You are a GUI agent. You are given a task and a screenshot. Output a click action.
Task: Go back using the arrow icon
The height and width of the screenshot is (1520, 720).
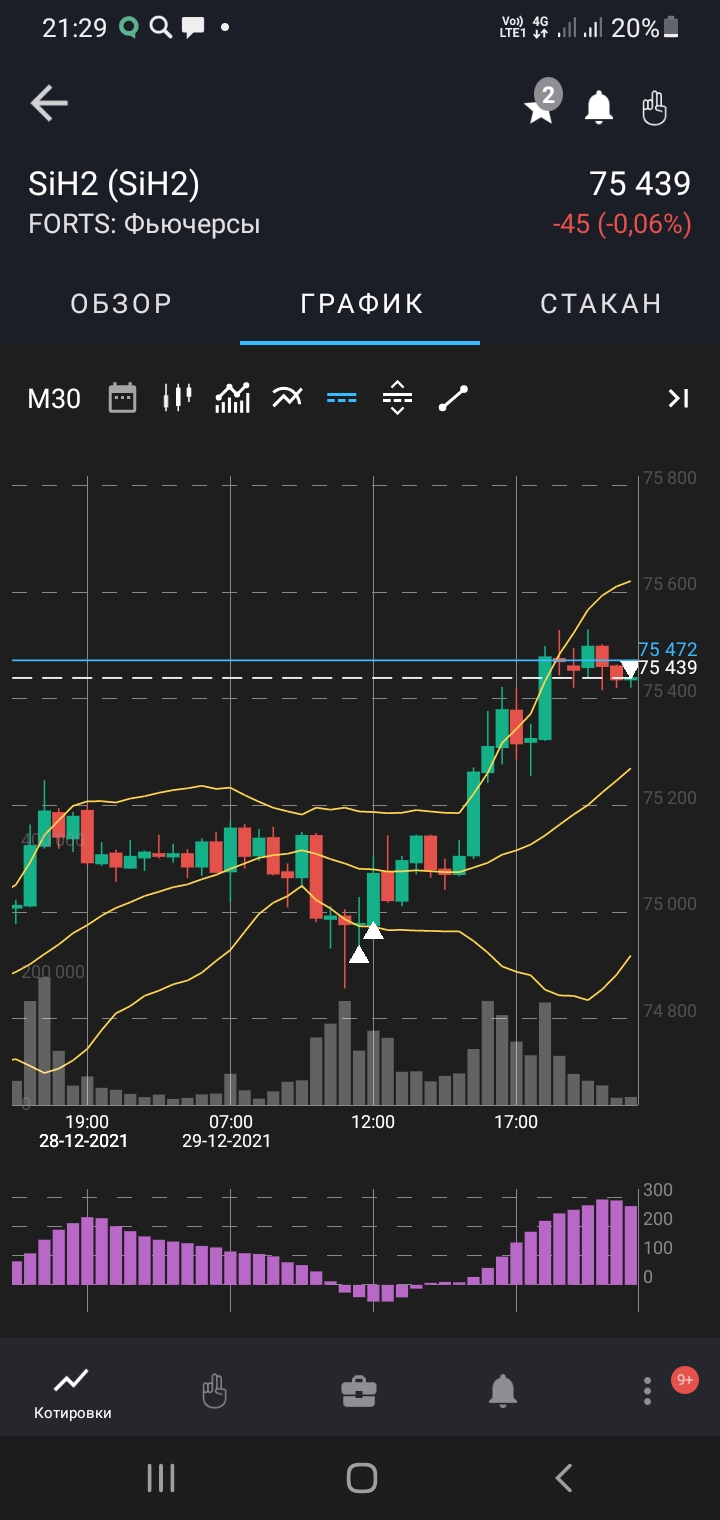pos(48,103)
